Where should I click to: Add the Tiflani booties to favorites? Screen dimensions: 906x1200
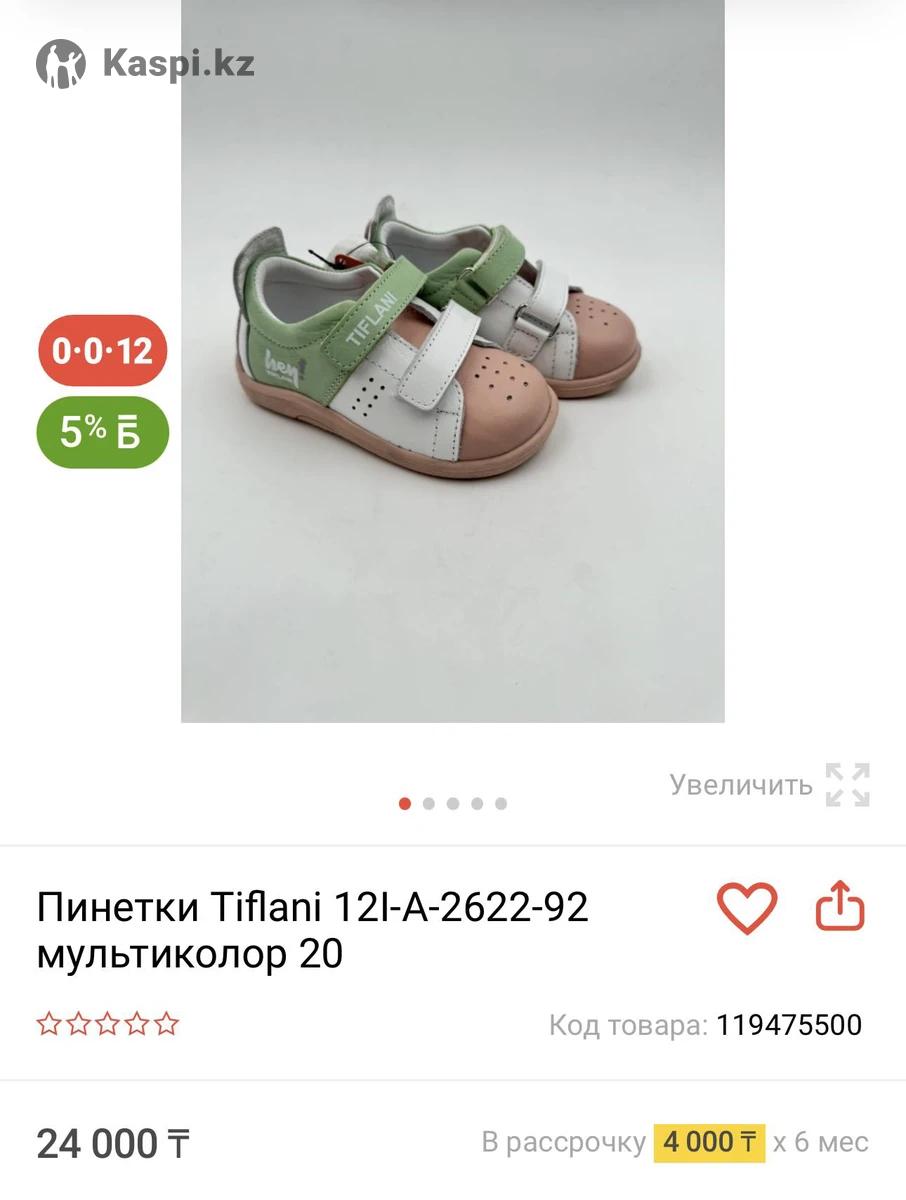click(x=746, y=908)
